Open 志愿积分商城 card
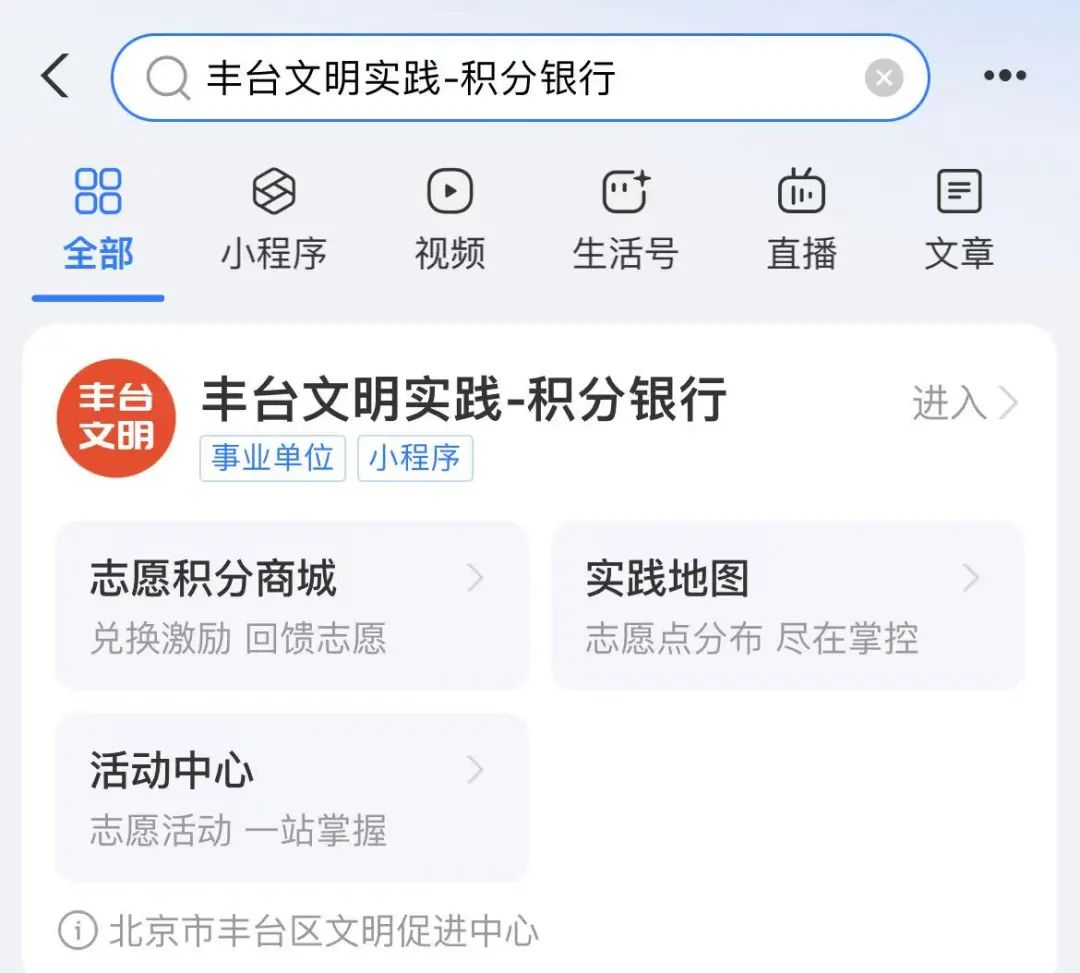This screenshot has height=973, width=1080. click(291, 605)
